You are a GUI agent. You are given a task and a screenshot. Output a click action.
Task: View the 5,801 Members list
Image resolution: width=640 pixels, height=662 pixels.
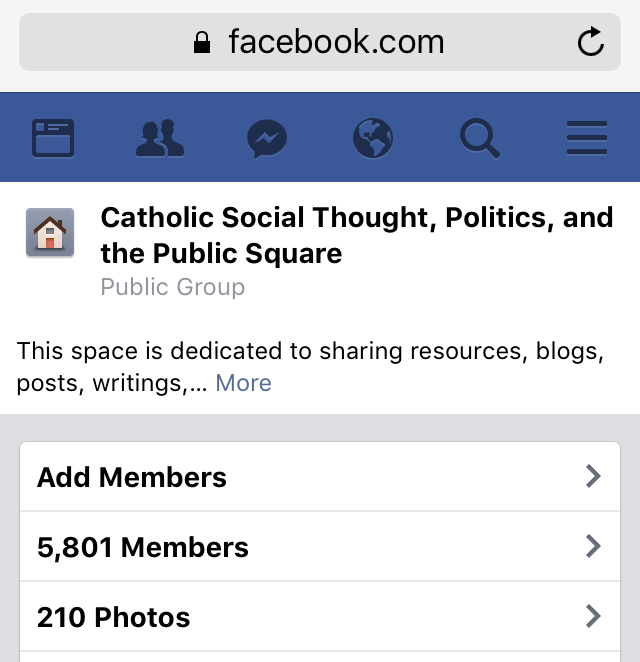pos(320,547)
